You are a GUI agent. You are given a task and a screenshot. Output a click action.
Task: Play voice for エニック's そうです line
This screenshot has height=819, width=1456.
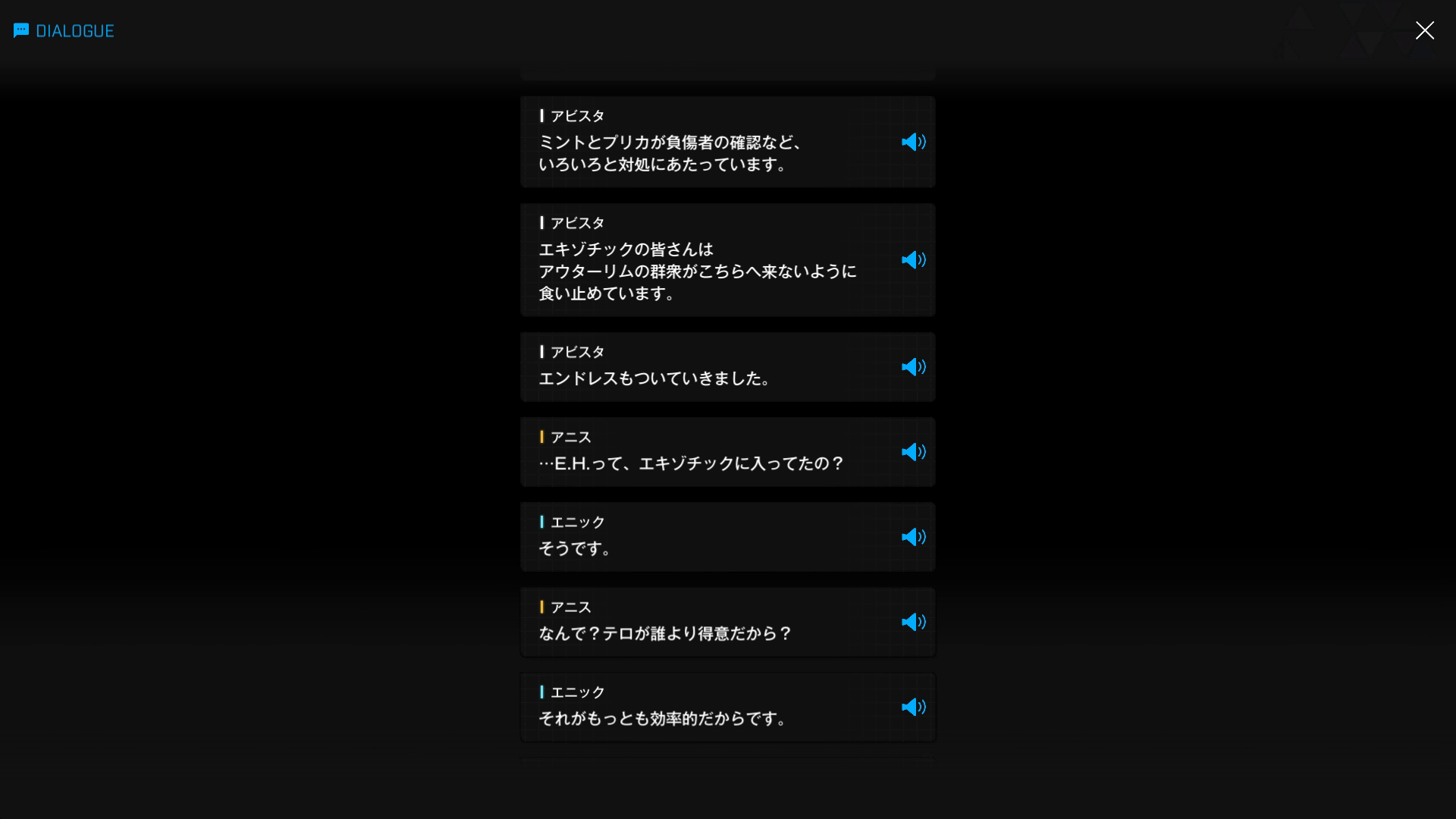click(913, 537)
